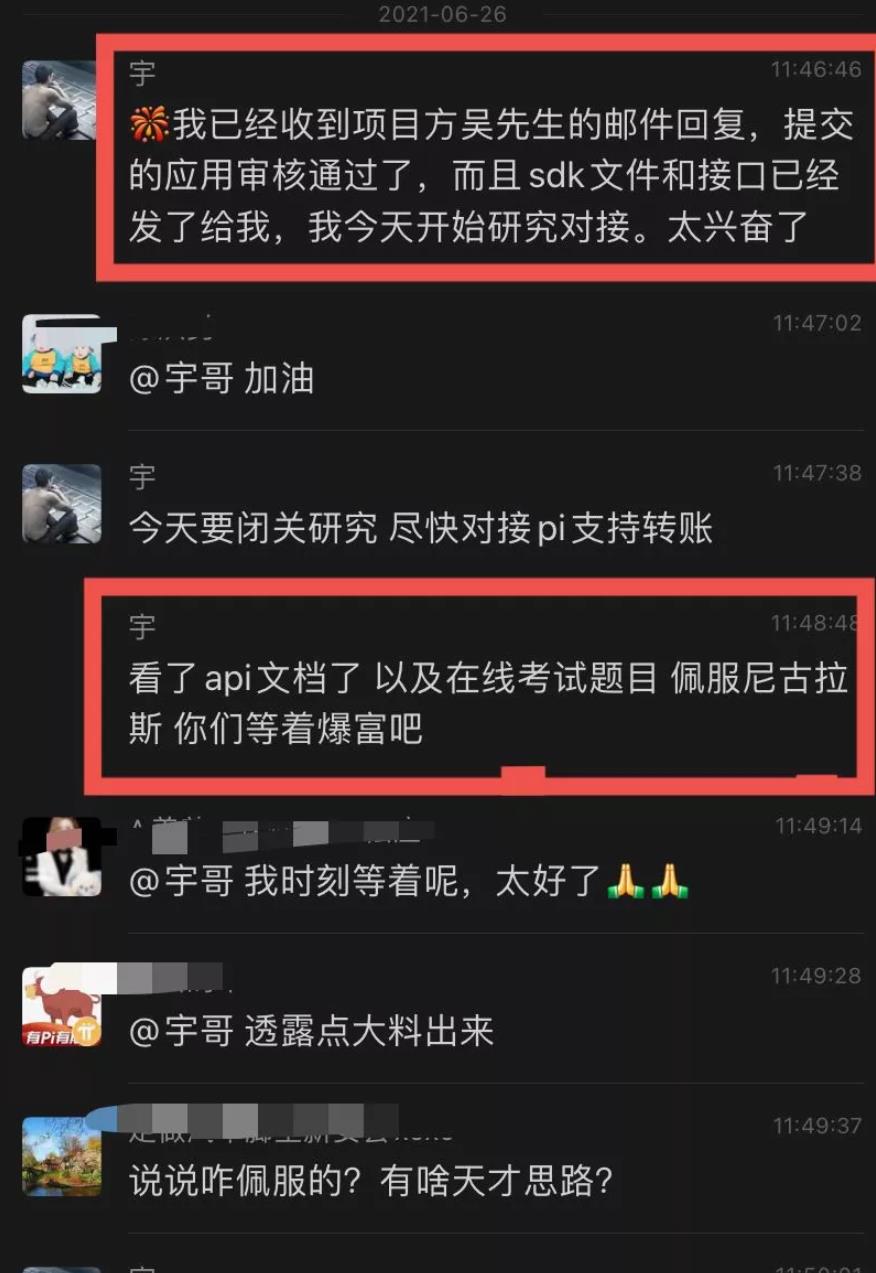Open 宇's avatar beside the 邮件回复 message
876x1273 pixels.
pos(61,100)
